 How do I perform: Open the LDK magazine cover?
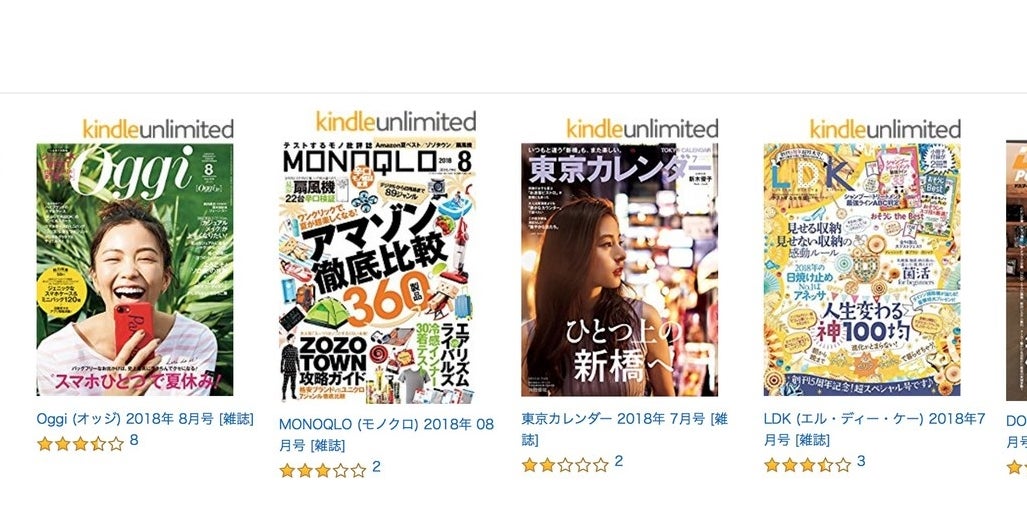[862, 269]
